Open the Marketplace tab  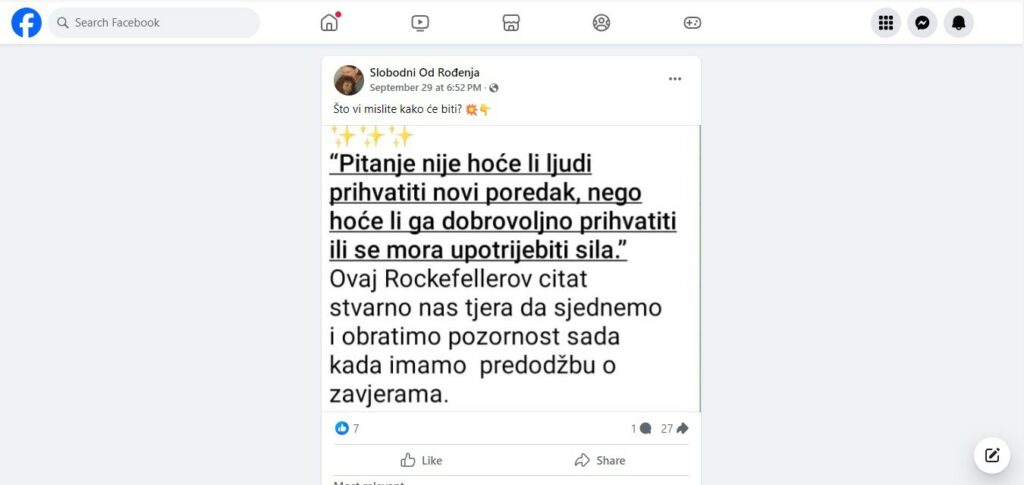click(x=511, y=22)
